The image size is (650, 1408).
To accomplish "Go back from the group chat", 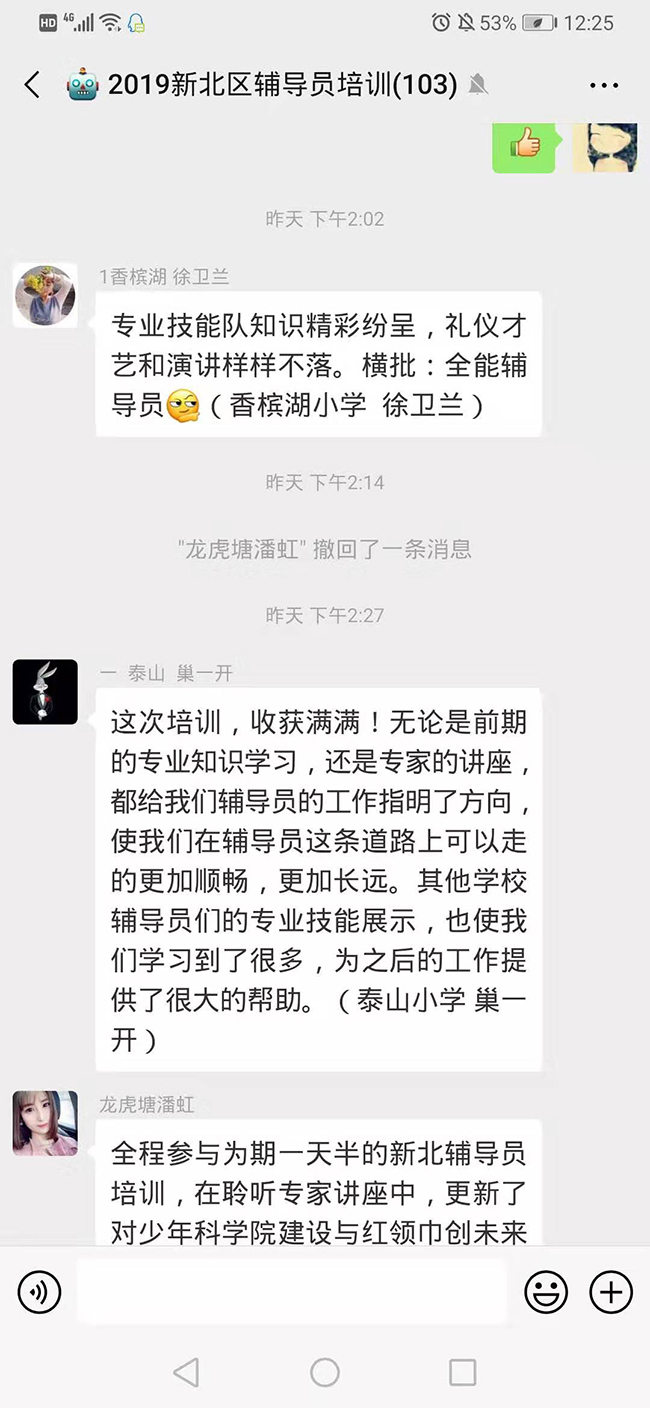I will (32, 85).
